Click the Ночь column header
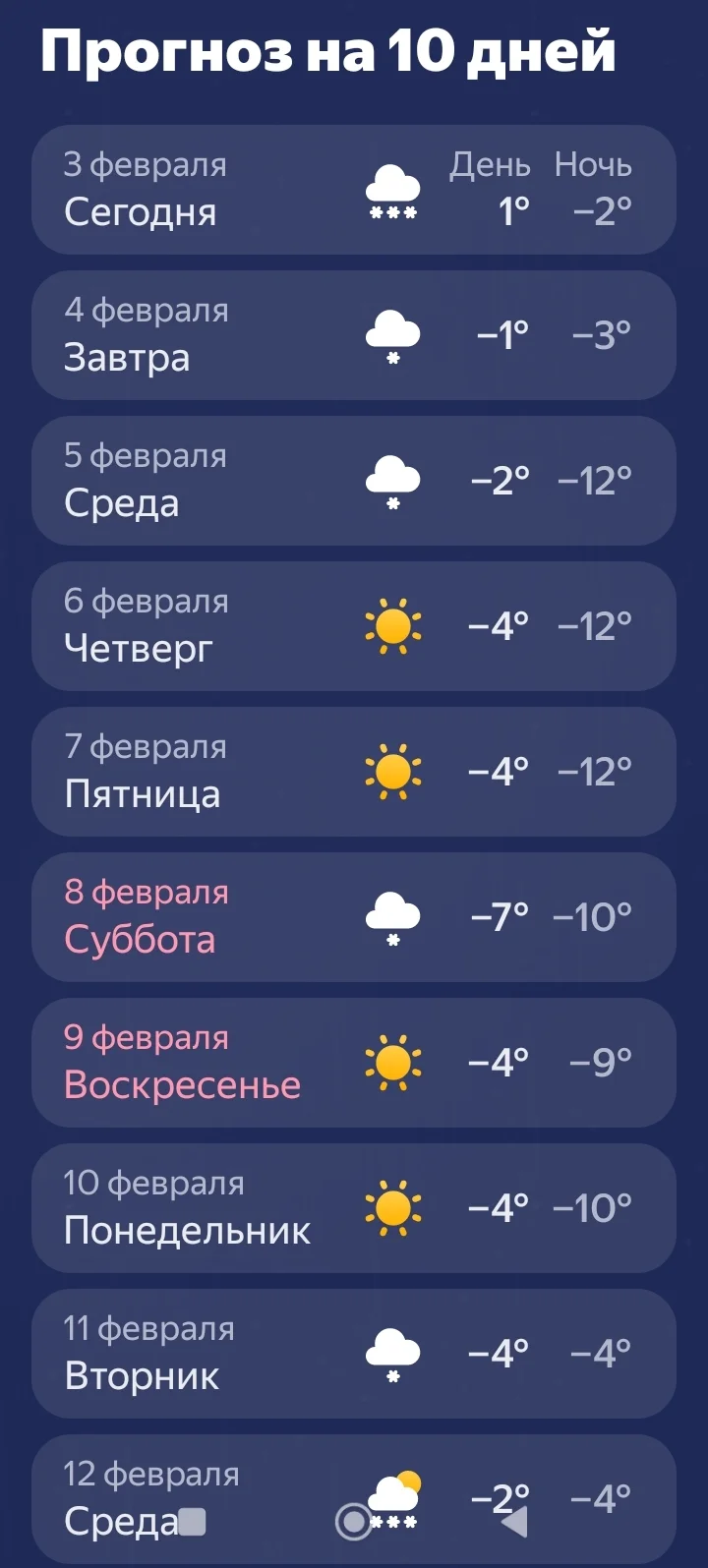 (594, 166)
